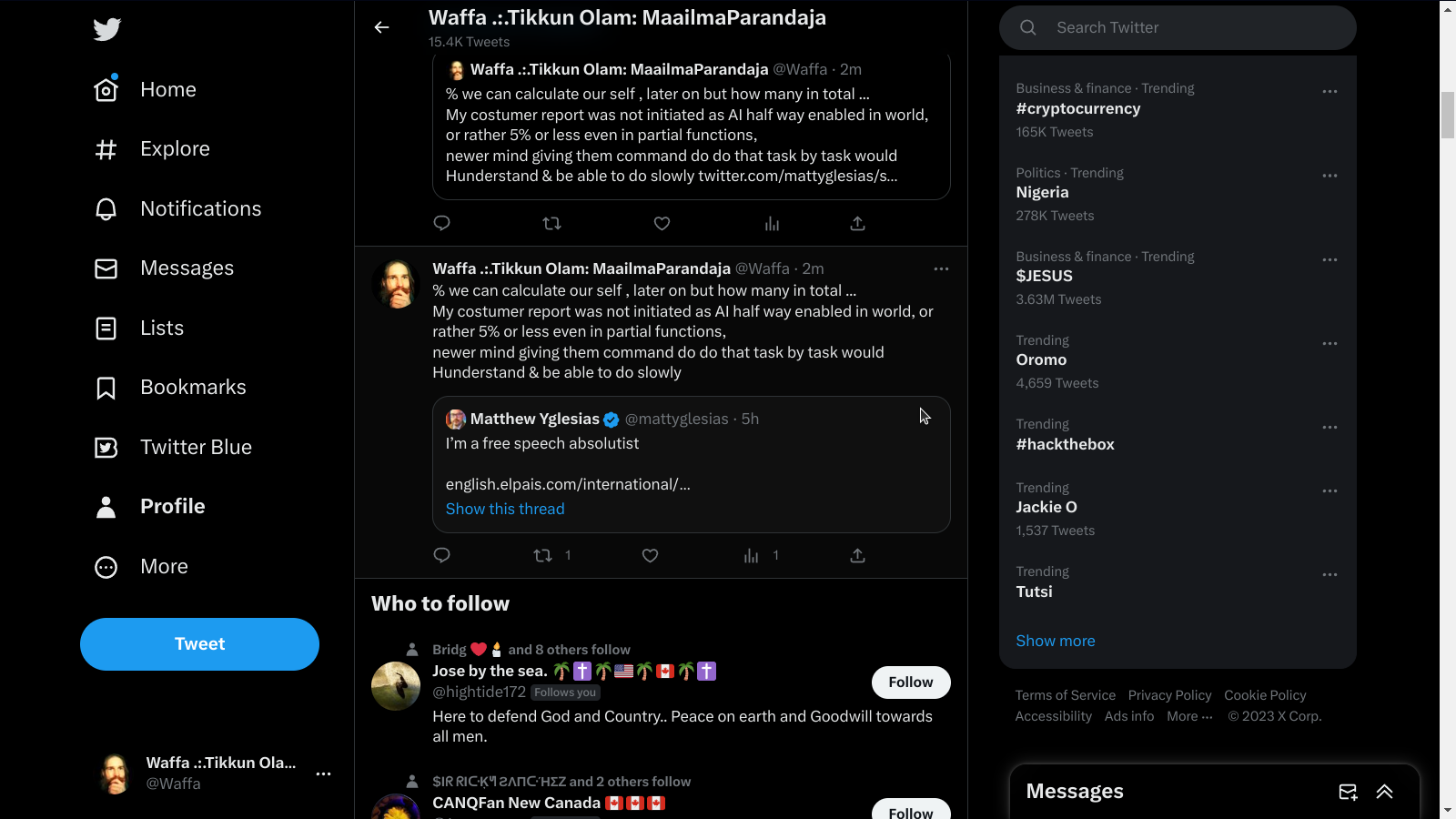Show this thread from Matthew Yglesias
The height and width of the screenshot is (819, 1456).
505,509
